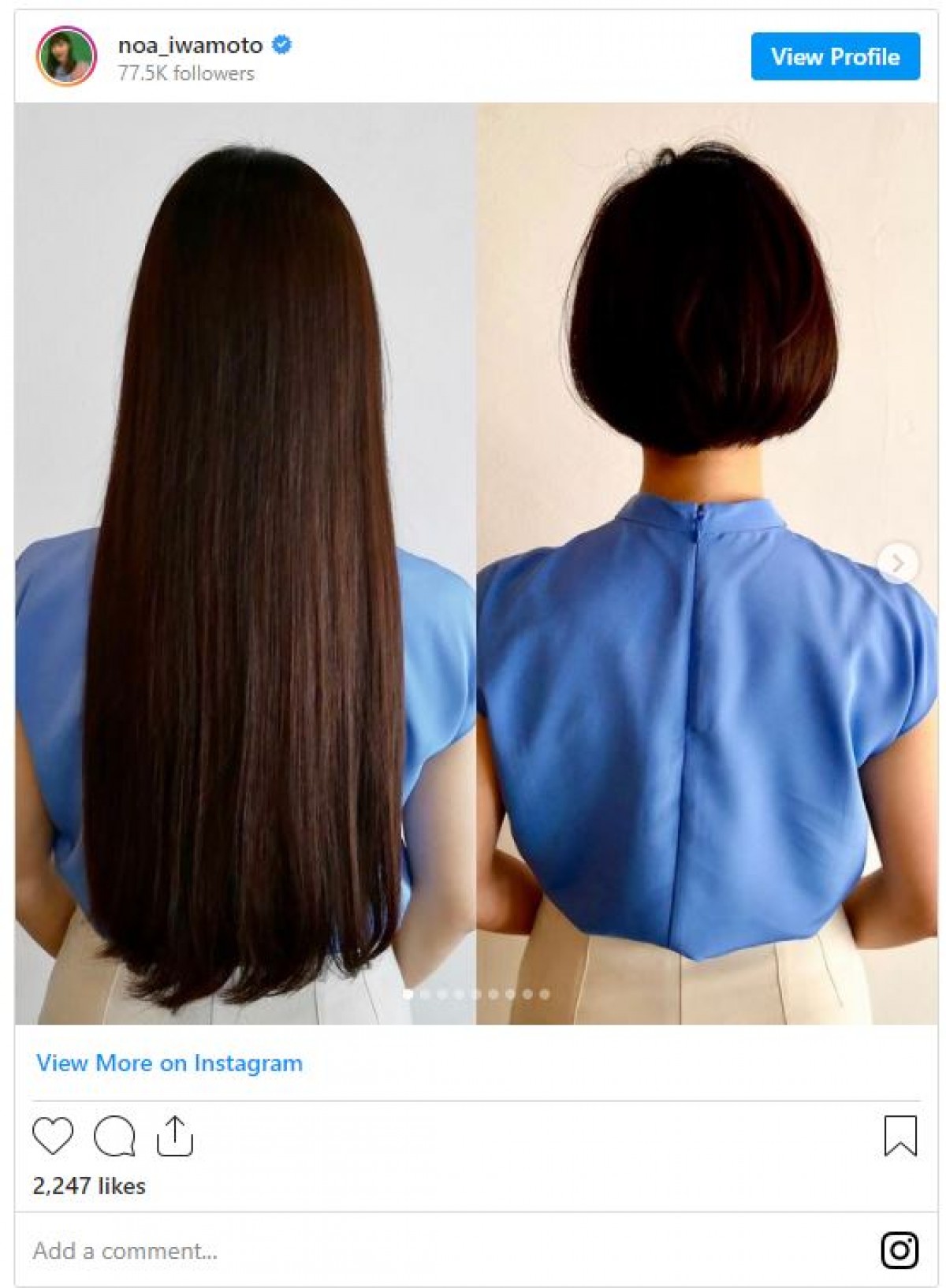Open View More on Instagram link

pyautogui.click(x=169, y=1063)
